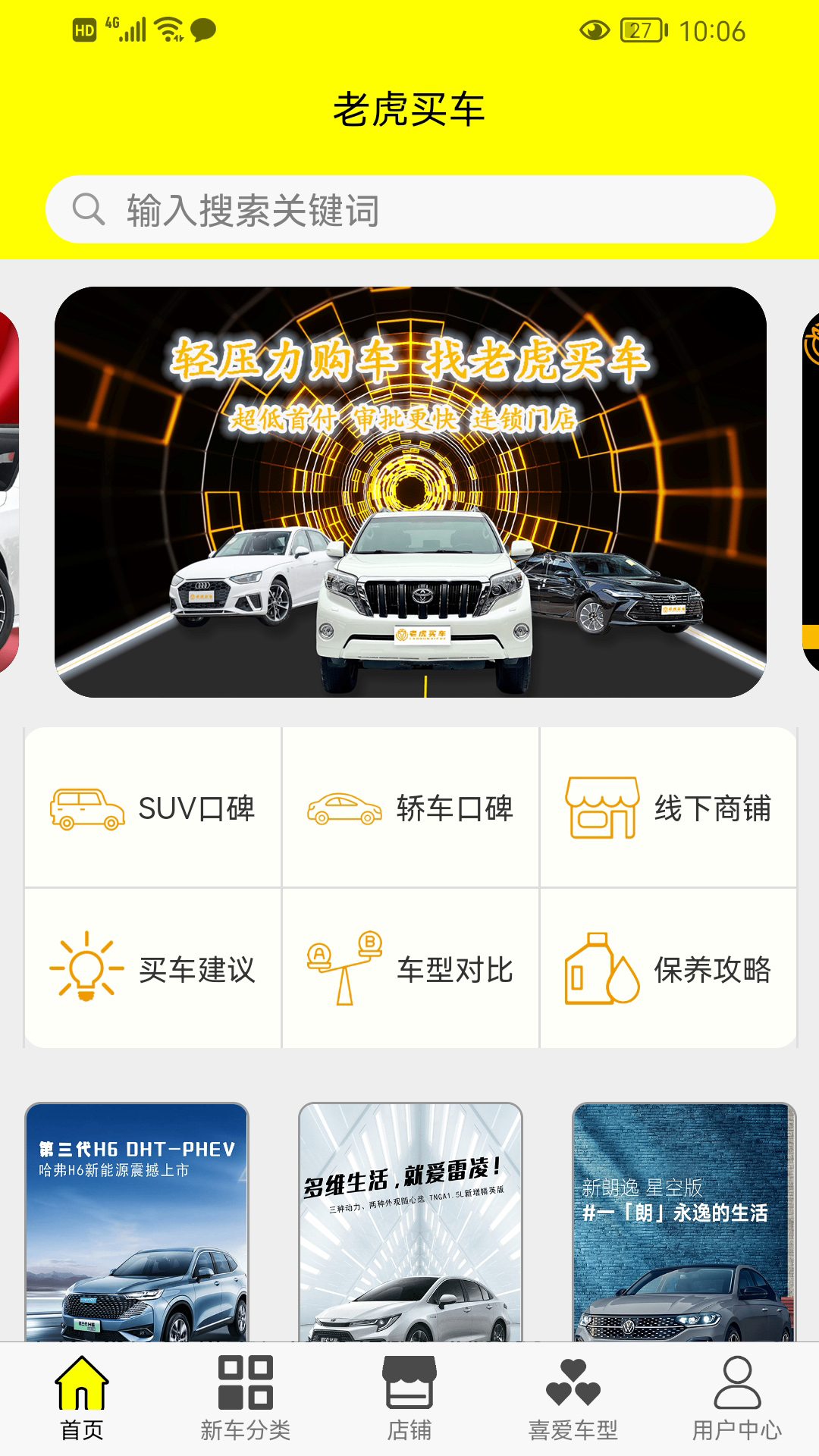Go to 线下商铺
819x1456 pixels.
pos(668,808)
